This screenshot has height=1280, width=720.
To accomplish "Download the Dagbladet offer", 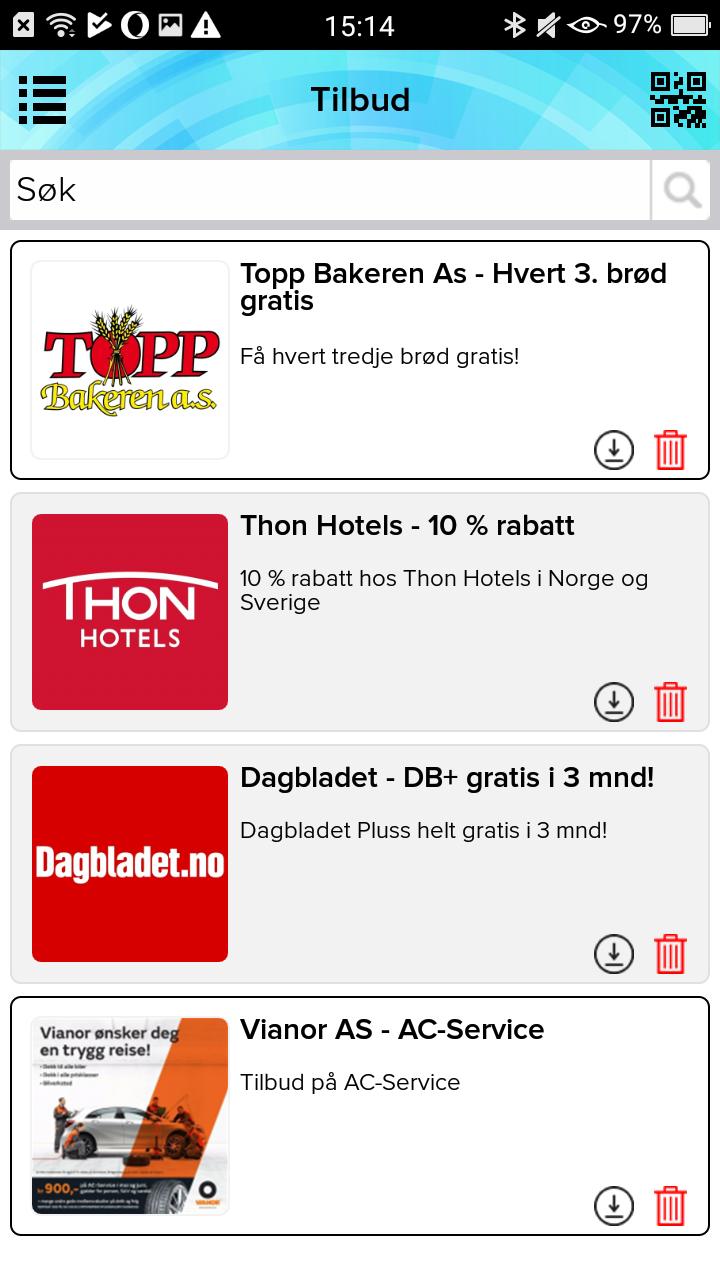I will (614, 955).
